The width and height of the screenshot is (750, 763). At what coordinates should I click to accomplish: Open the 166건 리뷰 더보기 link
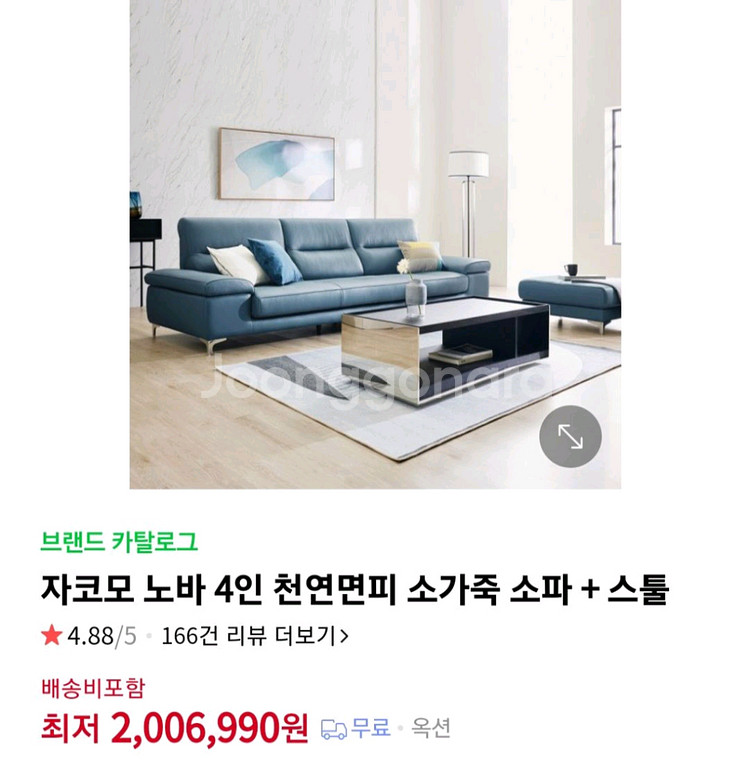tap(254, 635)
